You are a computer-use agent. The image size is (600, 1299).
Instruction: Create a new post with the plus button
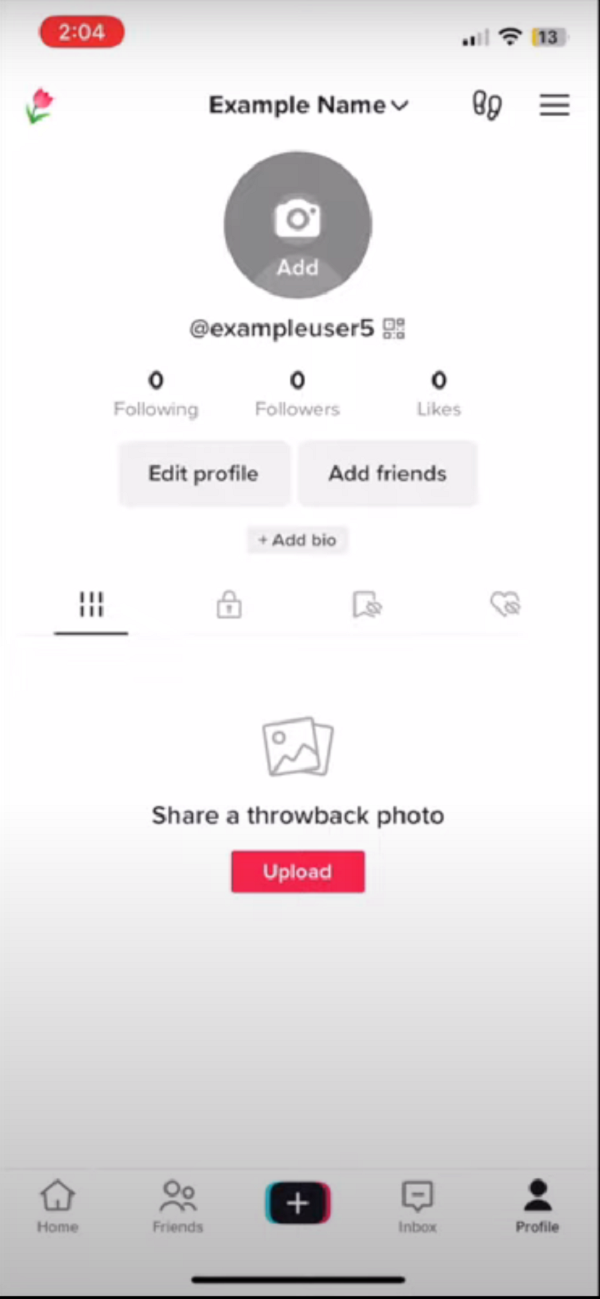[x=297, y=1203]
